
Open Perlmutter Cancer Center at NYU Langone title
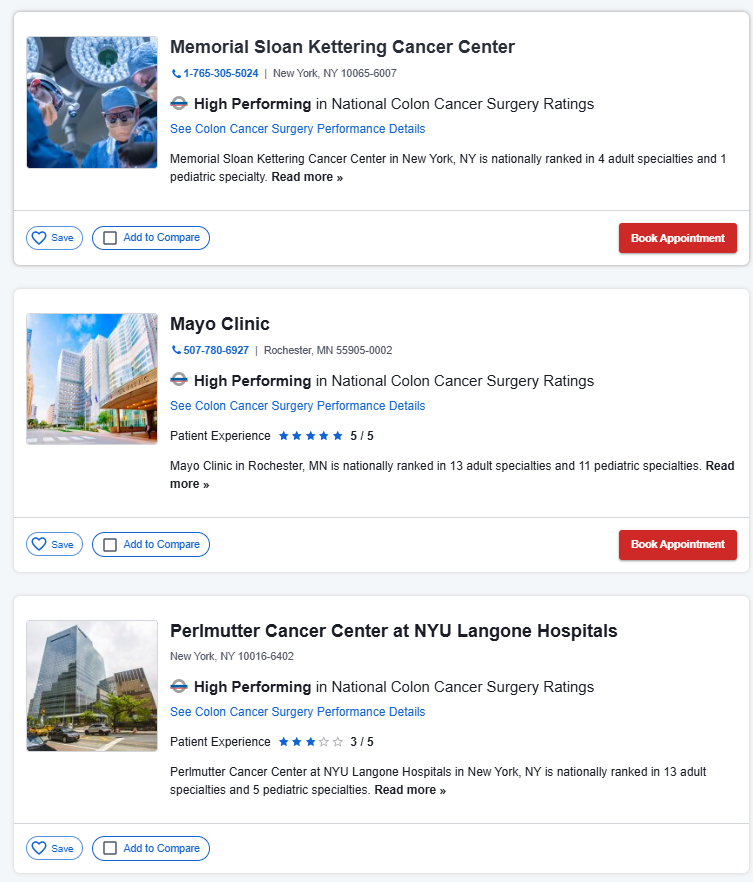pyautogui.click(x=393, y=631)
